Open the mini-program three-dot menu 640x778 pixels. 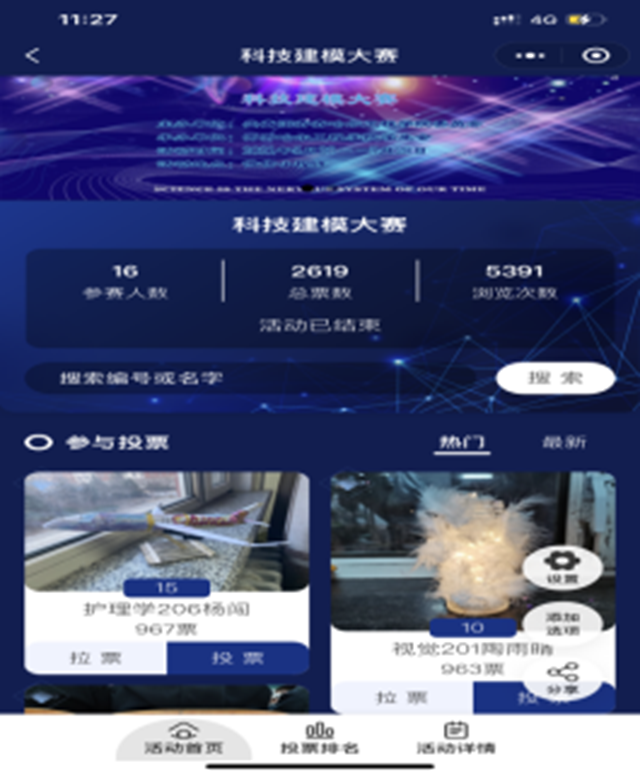coord(530,55)
